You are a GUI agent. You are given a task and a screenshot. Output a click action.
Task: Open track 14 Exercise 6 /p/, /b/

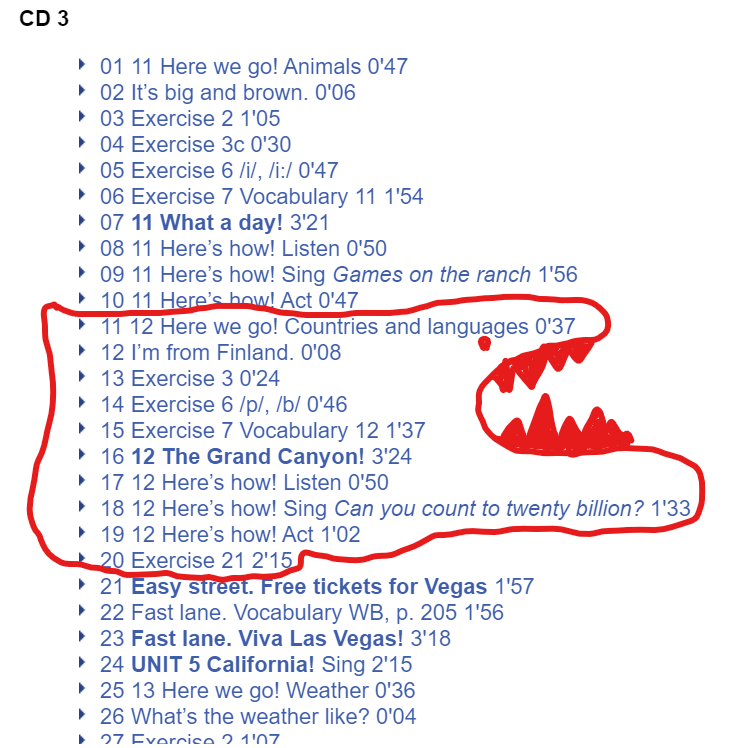coord(223,405)
